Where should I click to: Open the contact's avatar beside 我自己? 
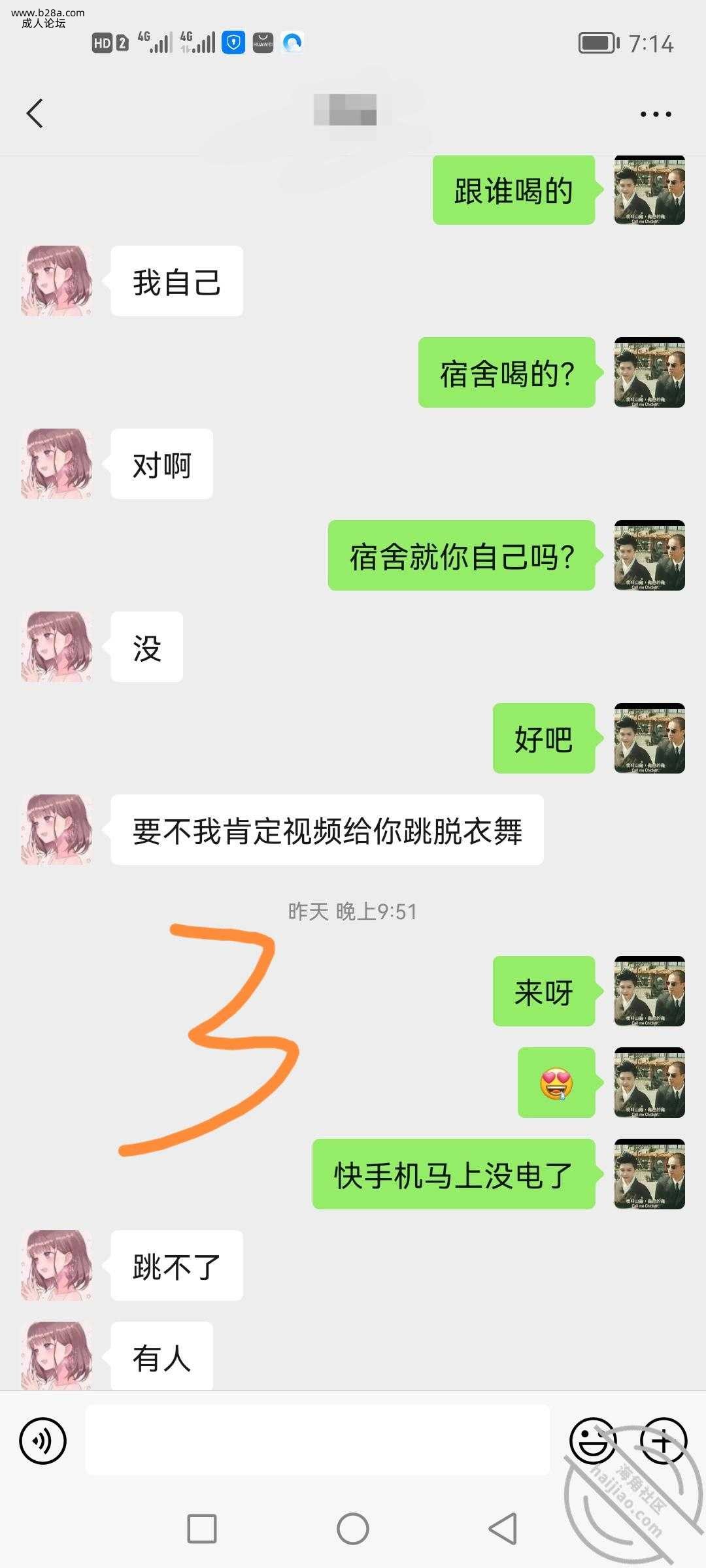pyautogui.click(x=57, y=281)
